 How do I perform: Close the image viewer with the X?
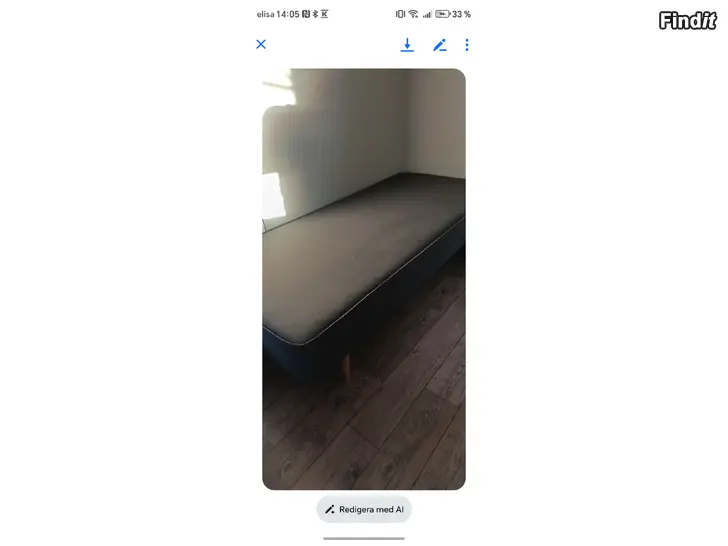261,44
